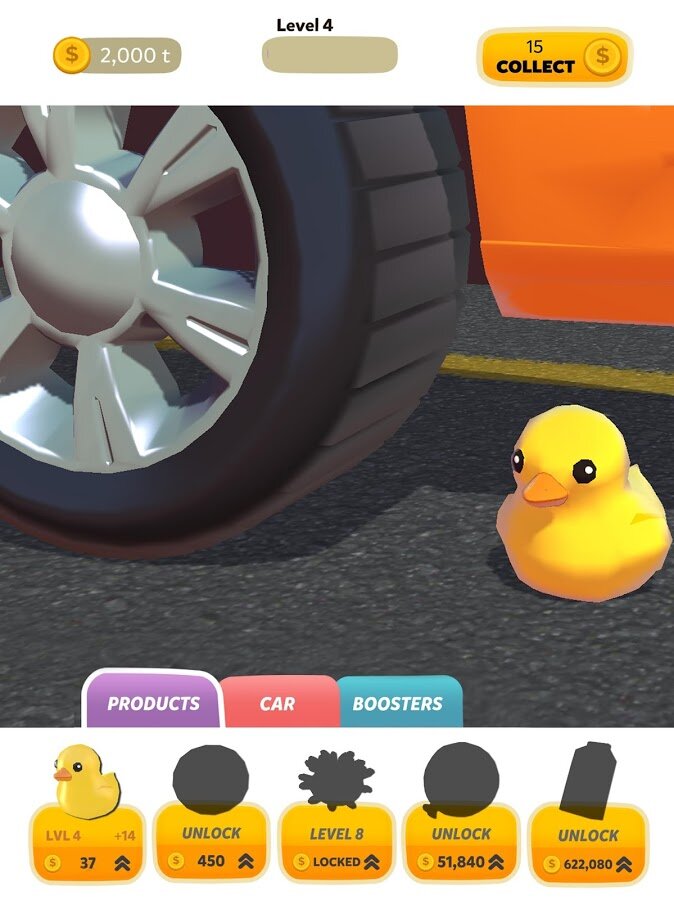674x900 pixels.
Task: Unlock the product costing 622,080
Action: 588,848
